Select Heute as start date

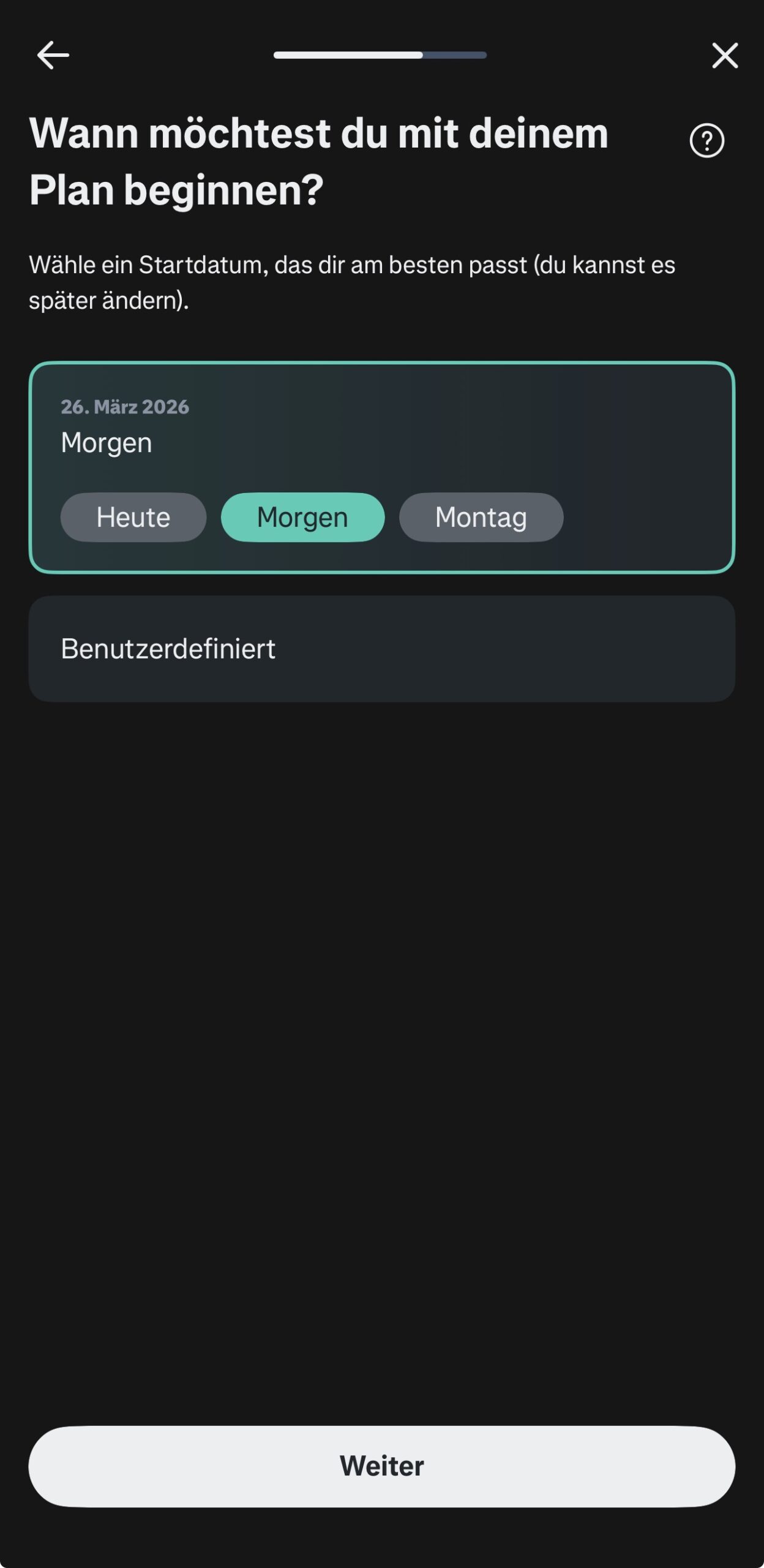133,518
